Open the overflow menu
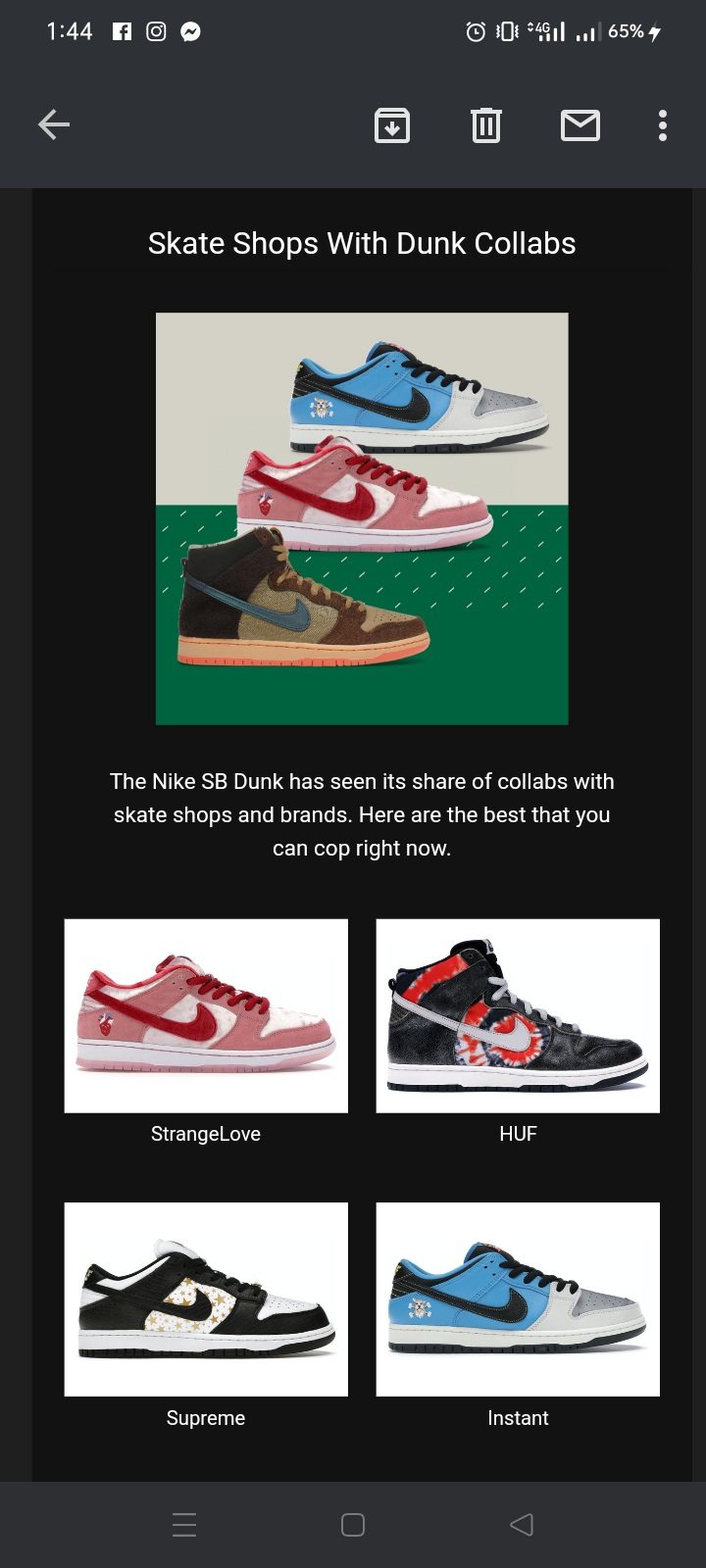This screenshot has height=1568, width=706. tap(663, 125)
